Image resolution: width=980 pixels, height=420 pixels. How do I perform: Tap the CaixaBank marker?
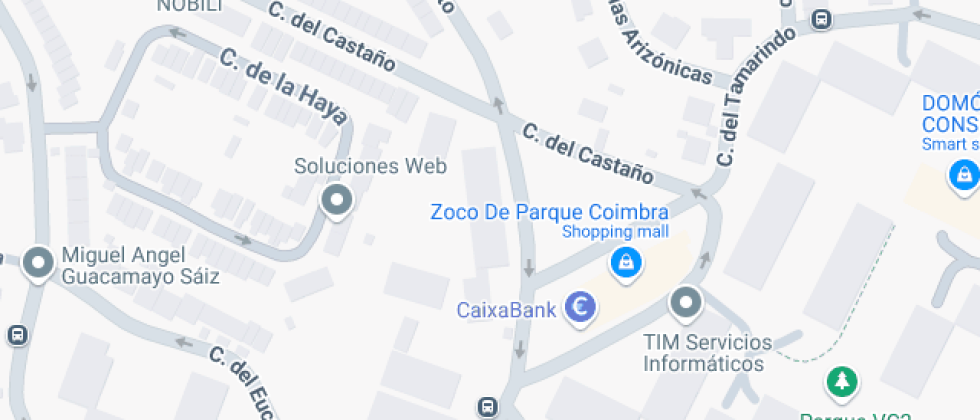[580, 307]
